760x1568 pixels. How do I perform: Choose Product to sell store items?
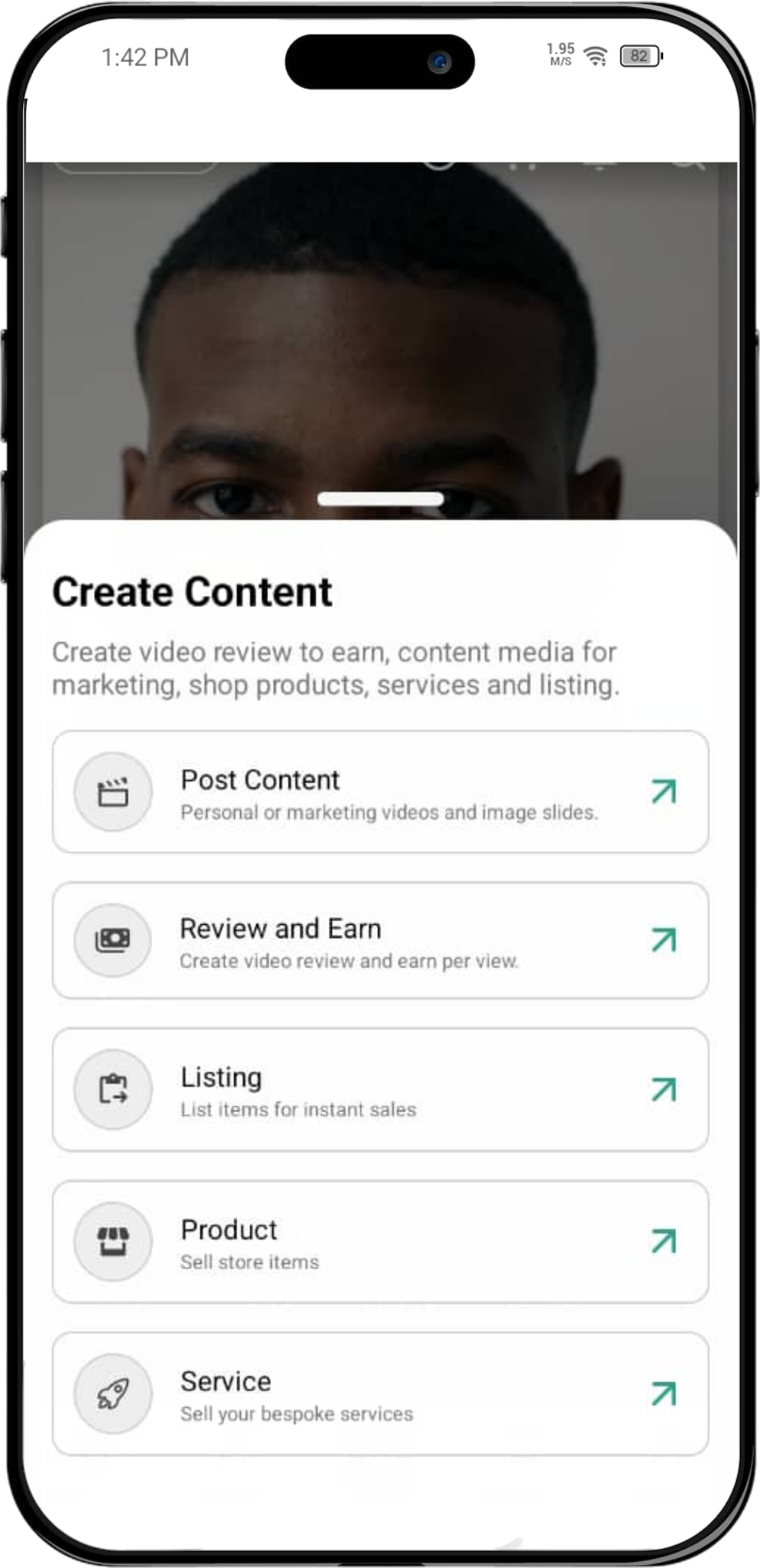[380, 1241]
